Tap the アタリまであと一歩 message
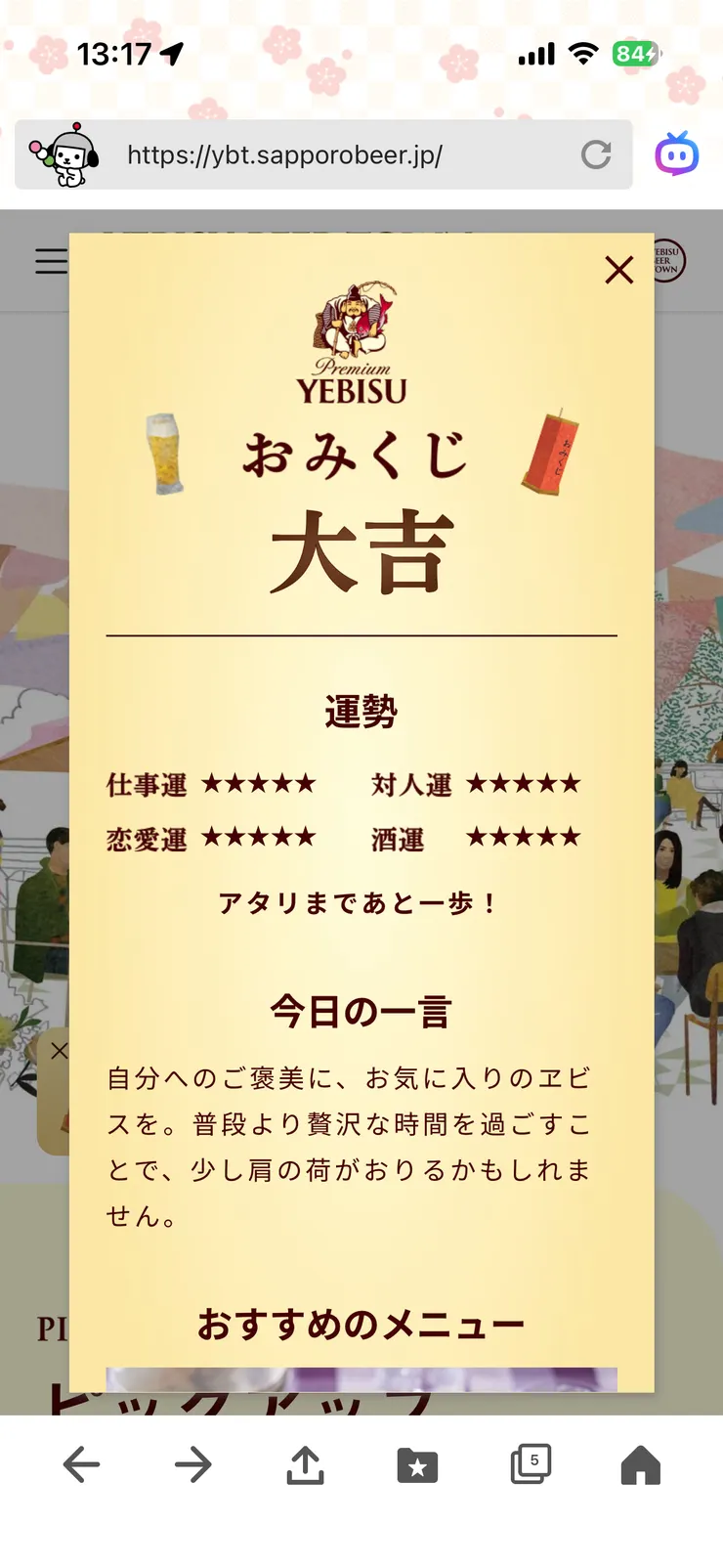The height and width of the screenshot is (1568, 723). [361, 903]
